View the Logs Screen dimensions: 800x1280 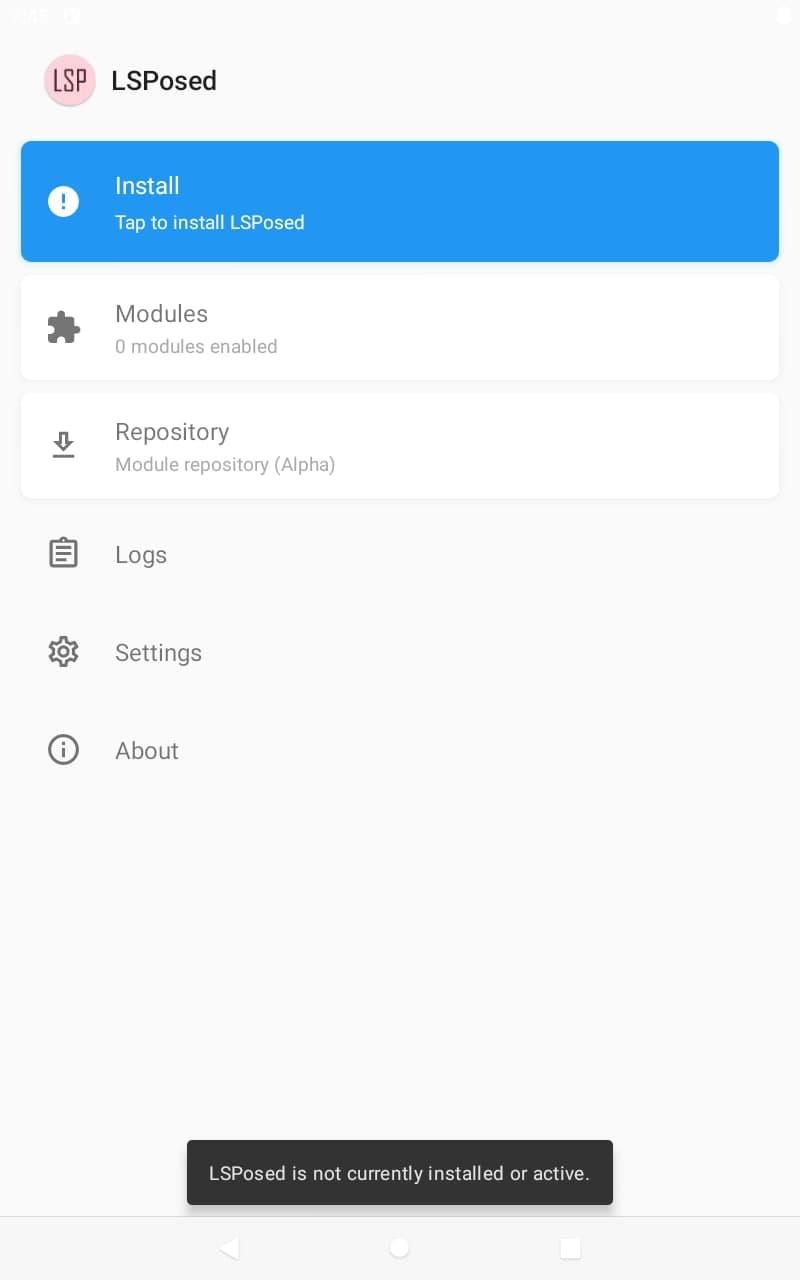pos(400,554)
